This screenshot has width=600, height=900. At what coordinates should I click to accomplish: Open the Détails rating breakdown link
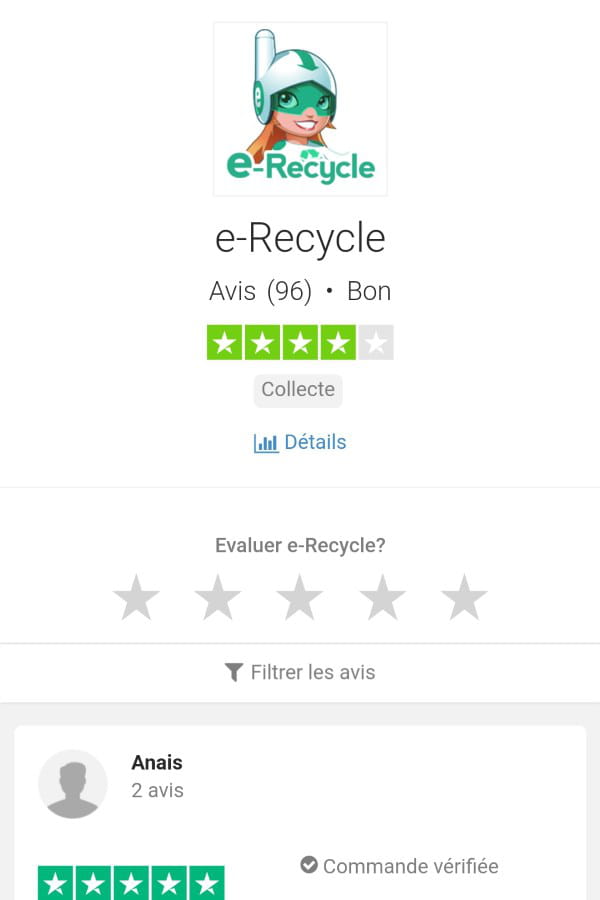click(x=300, y=442)
